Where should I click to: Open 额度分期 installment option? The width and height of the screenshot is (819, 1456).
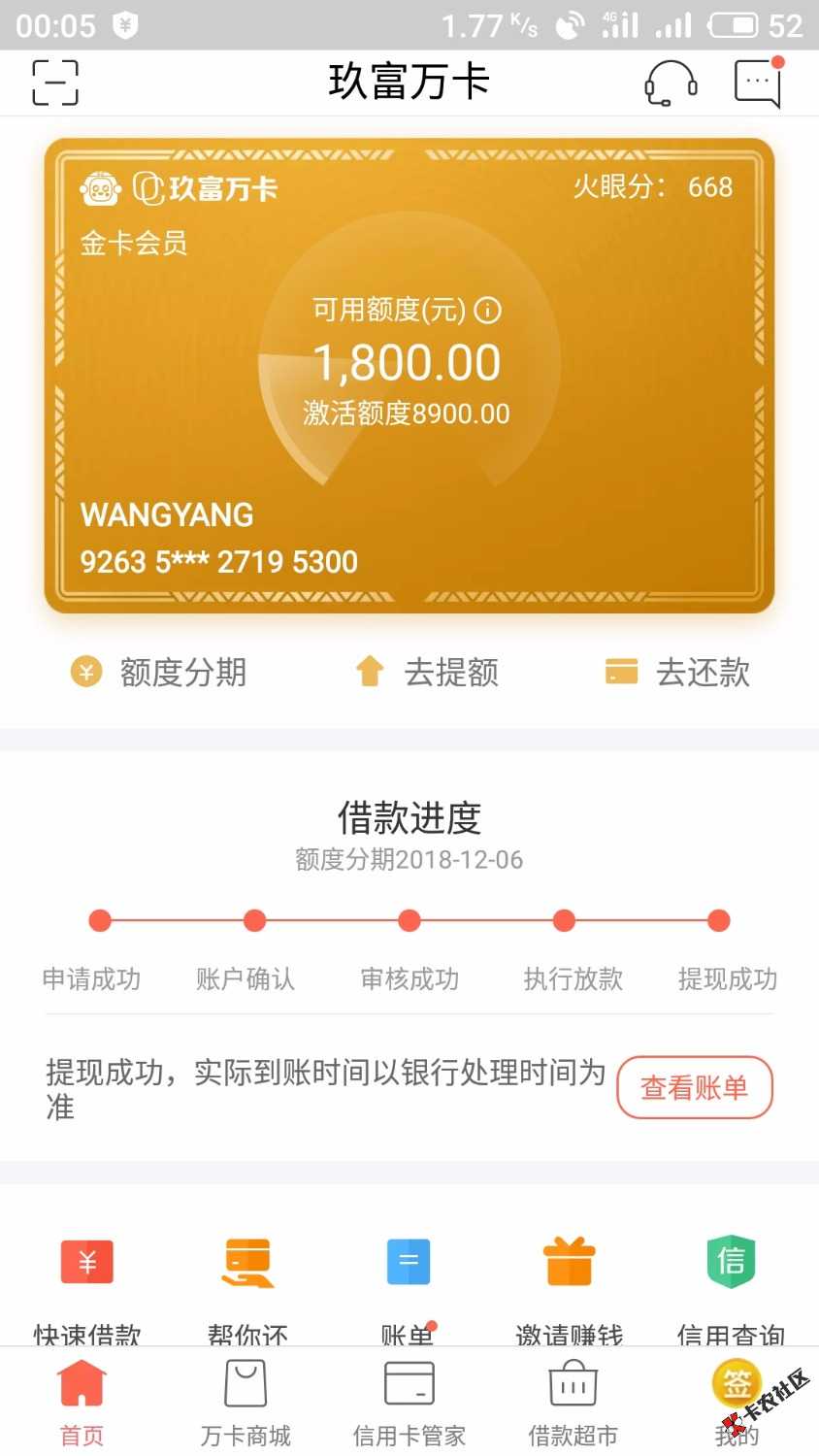click(159, 672)
